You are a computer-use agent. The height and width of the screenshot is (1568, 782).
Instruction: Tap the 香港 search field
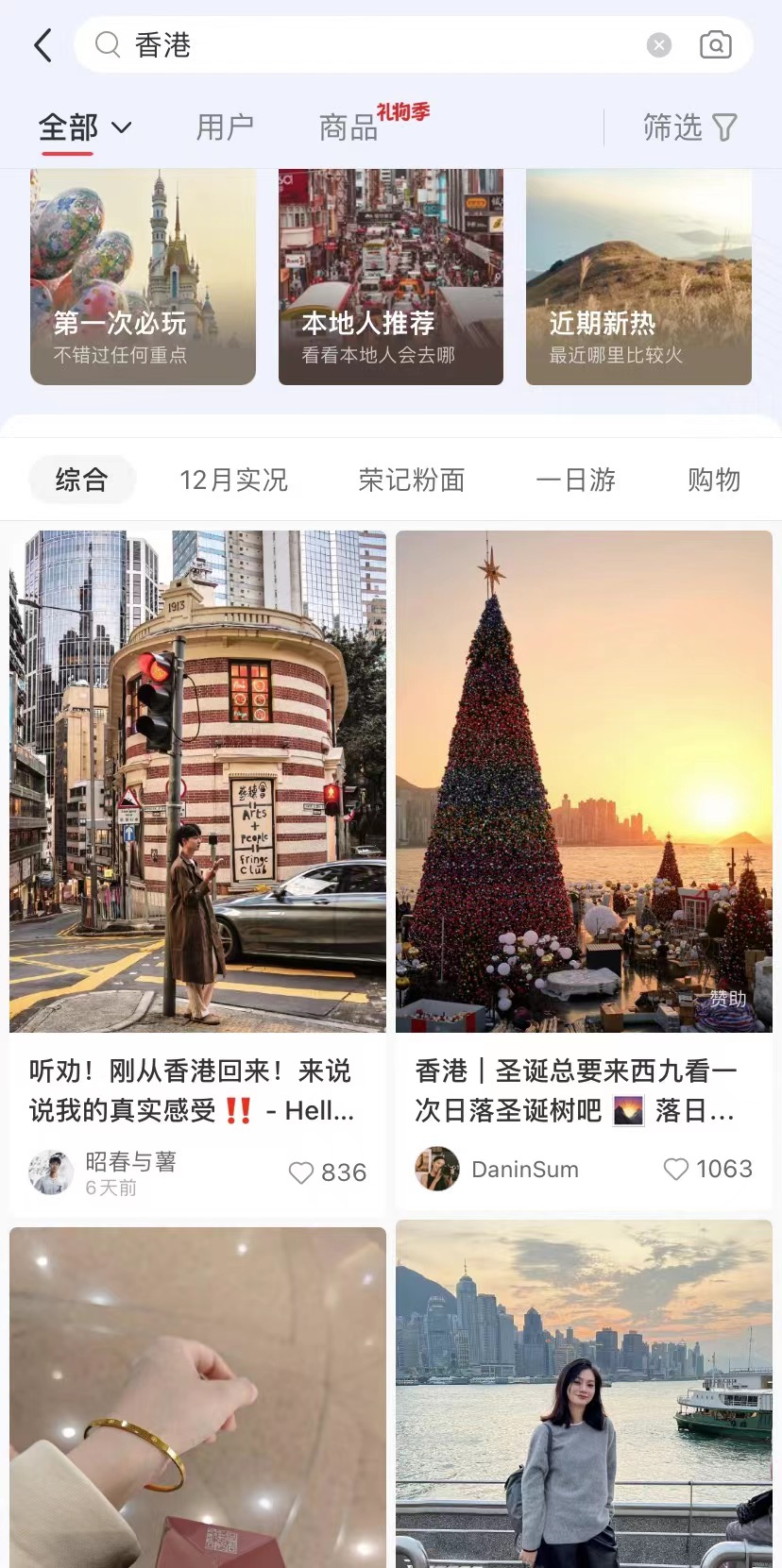pos(378,45)
